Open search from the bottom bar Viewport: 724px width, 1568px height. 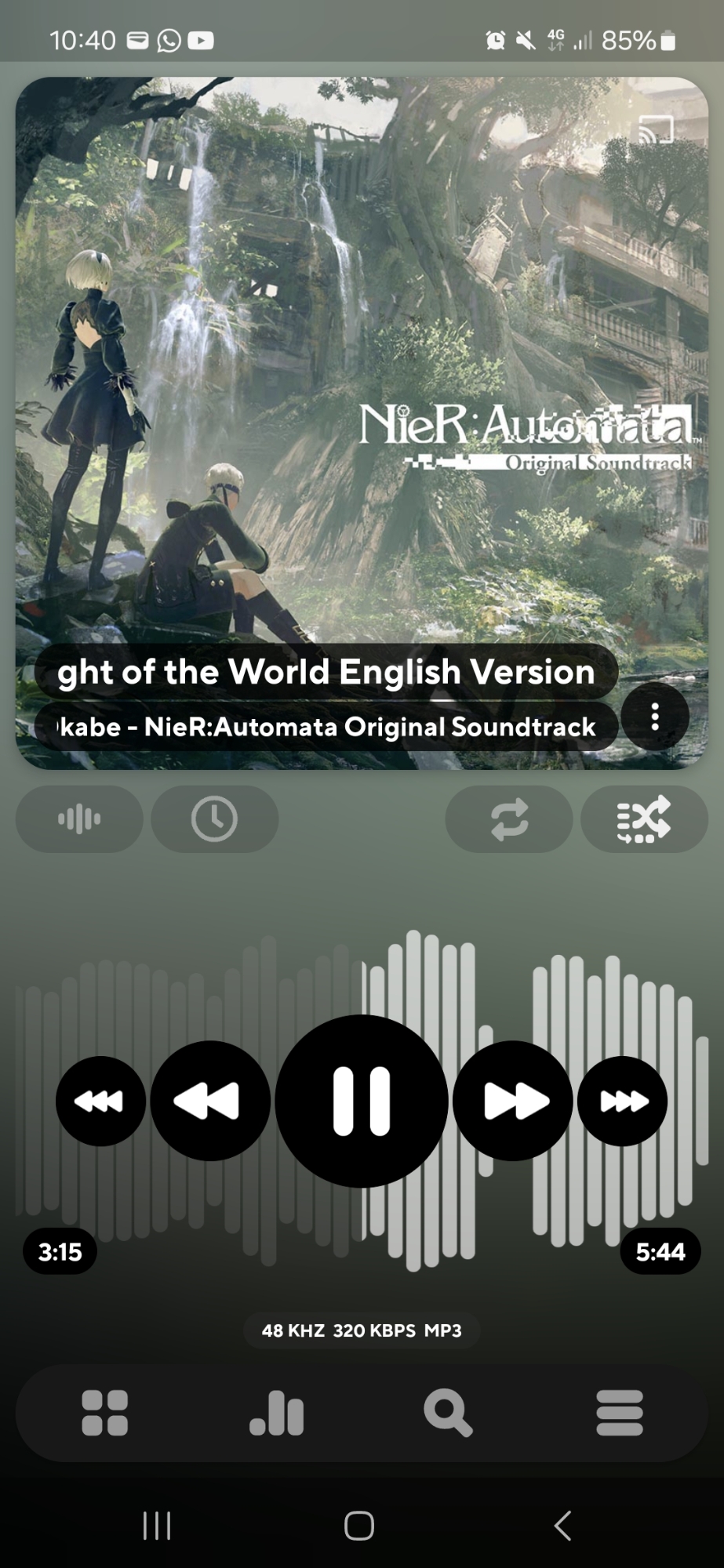pos(448,1413)
